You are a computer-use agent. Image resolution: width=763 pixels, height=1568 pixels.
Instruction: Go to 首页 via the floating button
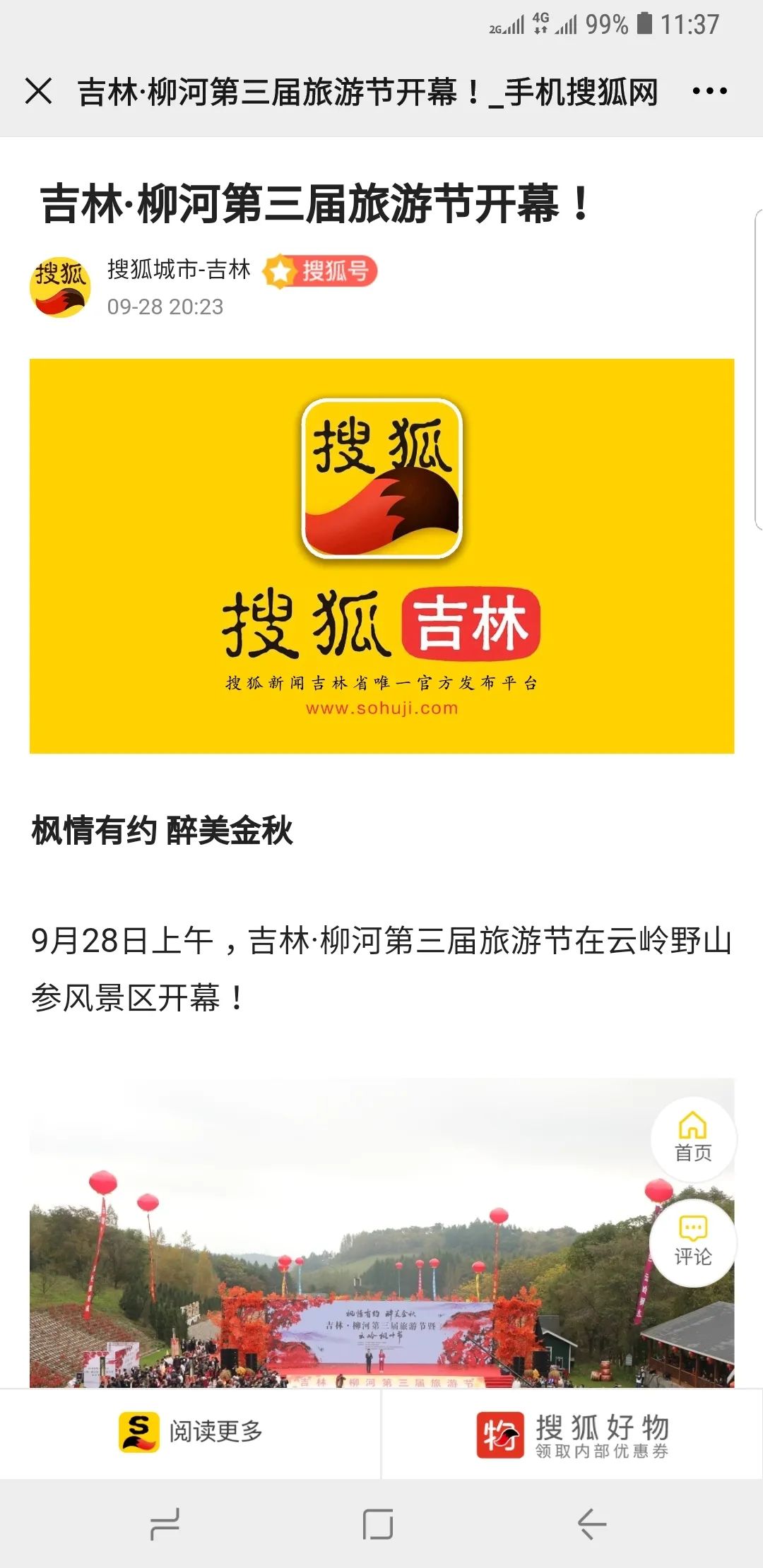(693, 1139)
